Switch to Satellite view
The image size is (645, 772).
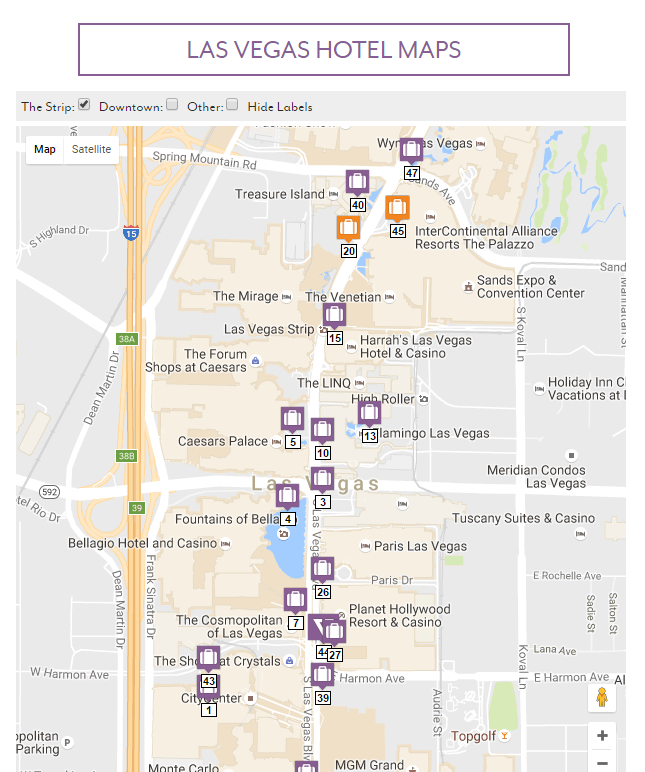pos(91,150)
